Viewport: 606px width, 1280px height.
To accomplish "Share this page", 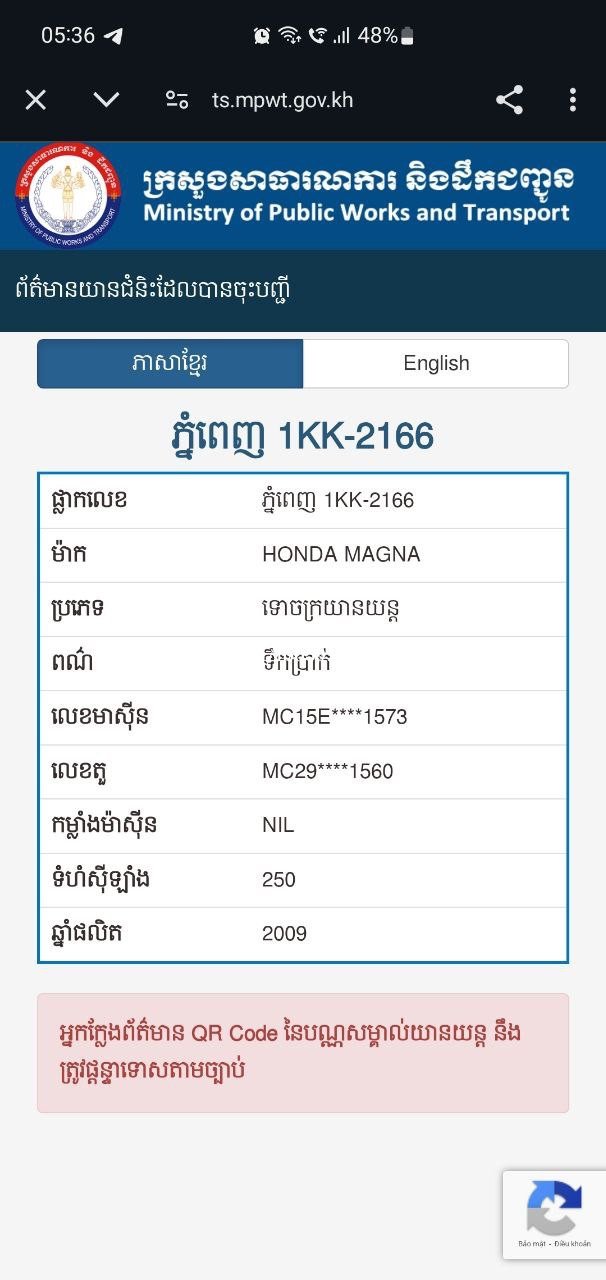I will pos(509,100).
